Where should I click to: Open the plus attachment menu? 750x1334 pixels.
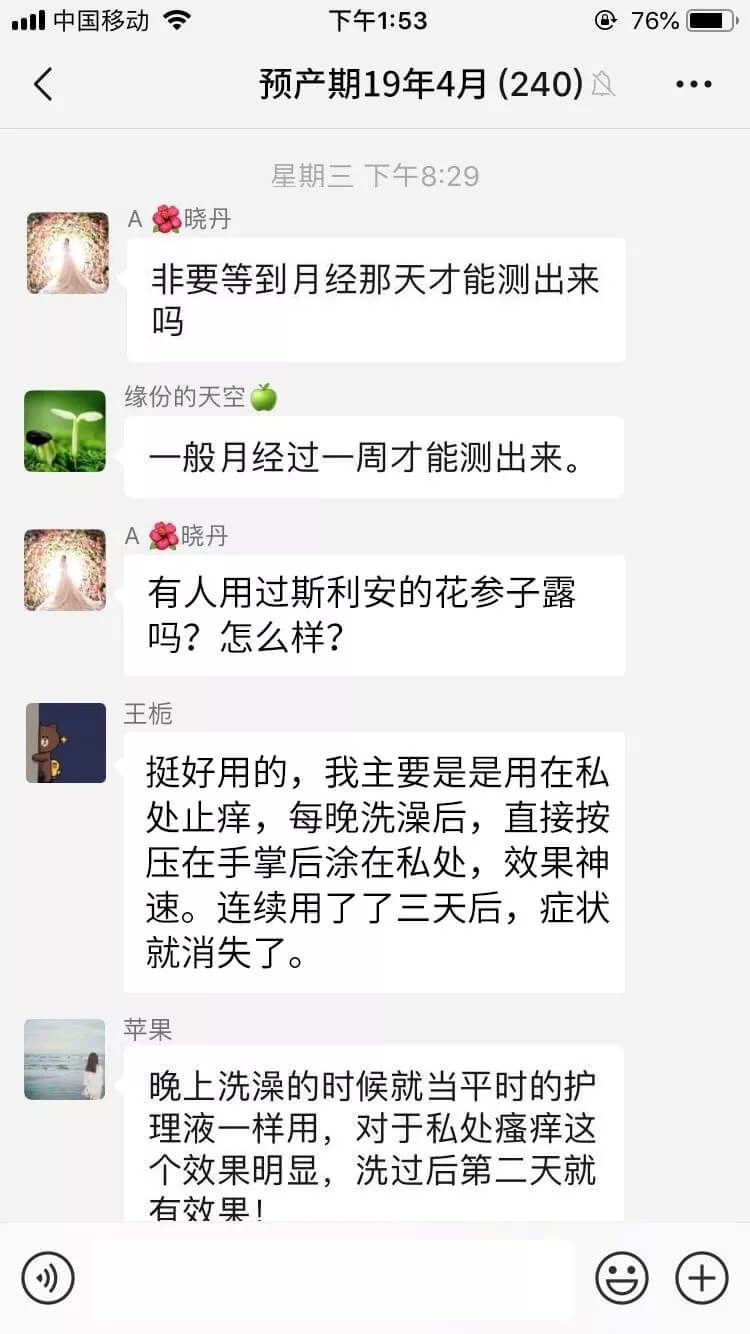coord(701,1277)
